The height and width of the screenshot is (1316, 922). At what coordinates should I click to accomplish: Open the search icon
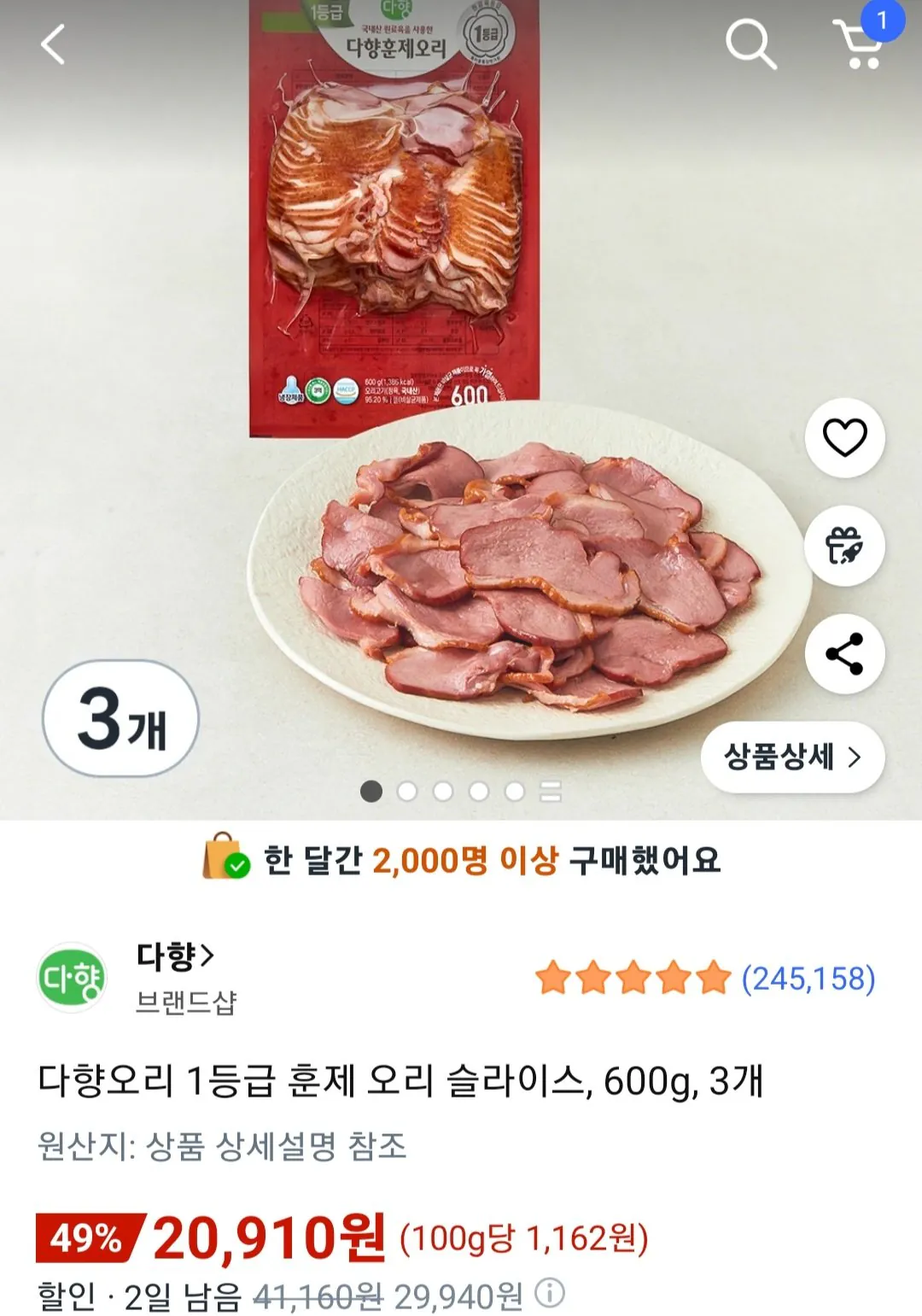[750, 44]
